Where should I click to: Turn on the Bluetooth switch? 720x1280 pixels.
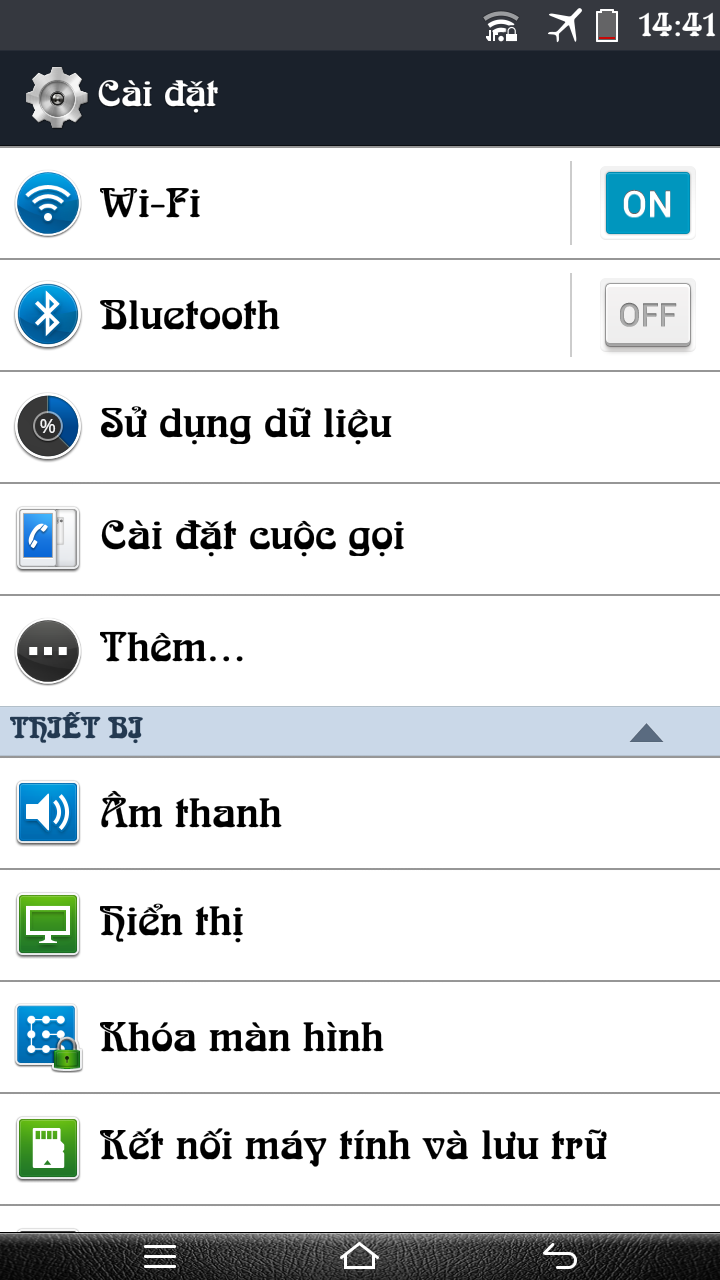point(647,316)
